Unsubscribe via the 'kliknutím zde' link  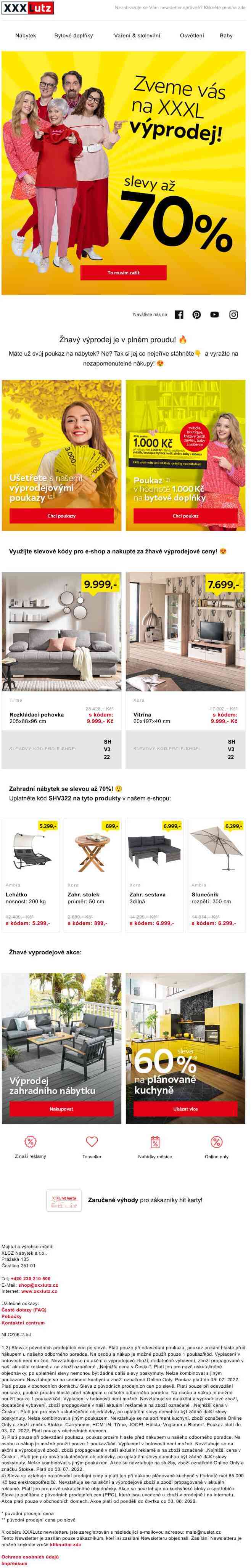tap(66, 1544)
